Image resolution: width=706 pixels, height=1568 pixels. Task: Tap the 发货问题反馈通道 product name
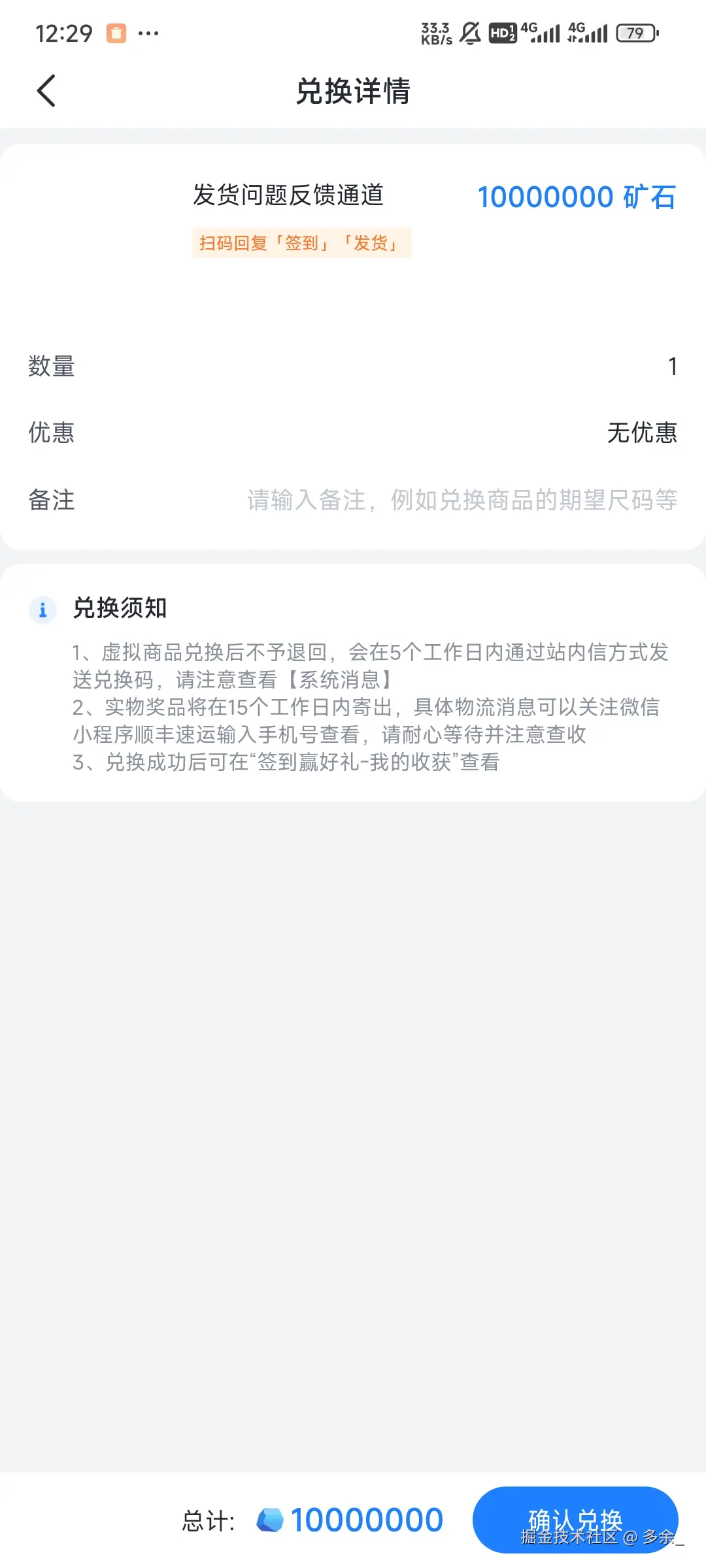pyautogui.click(x=290, y=195)
